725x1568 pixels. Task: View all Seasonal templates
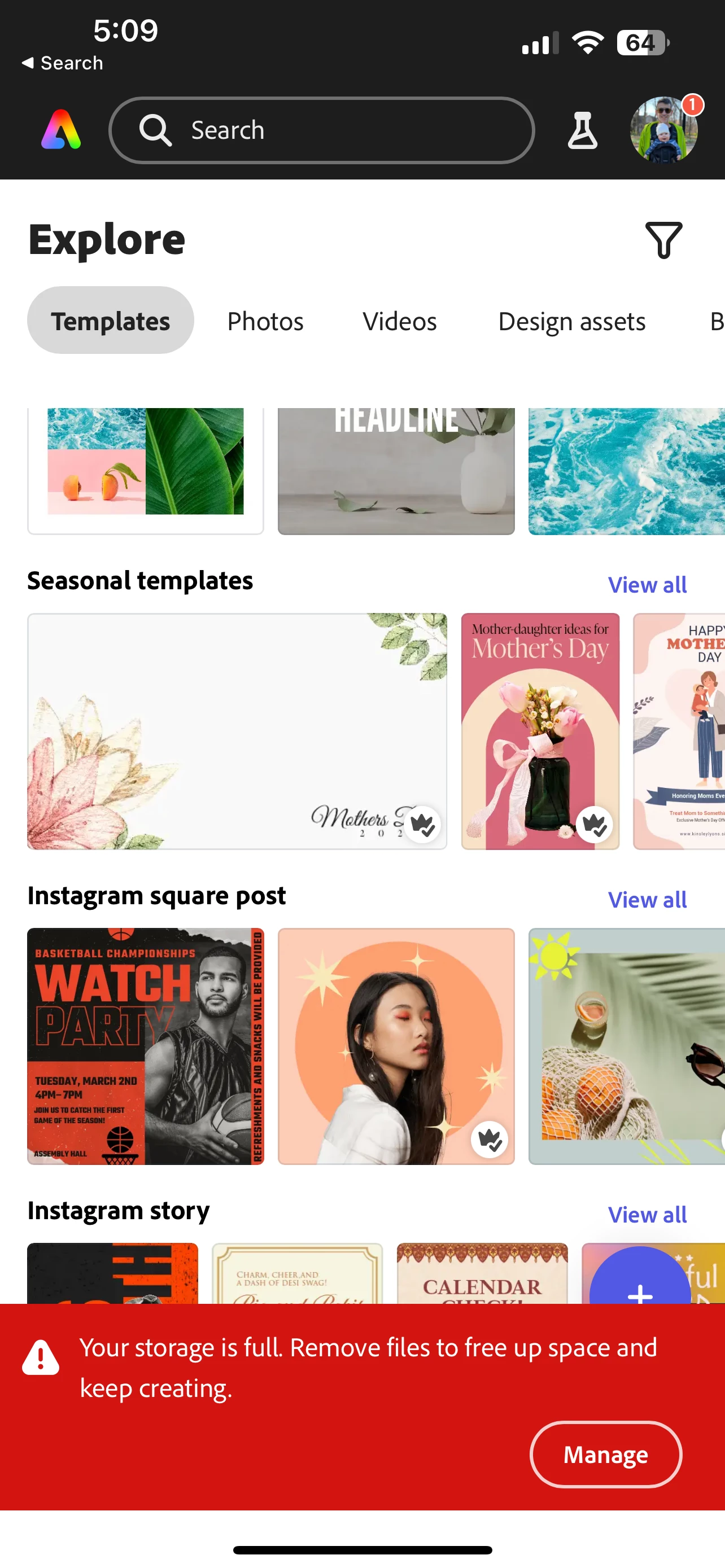pyautogui.click(x=647, y=584)
